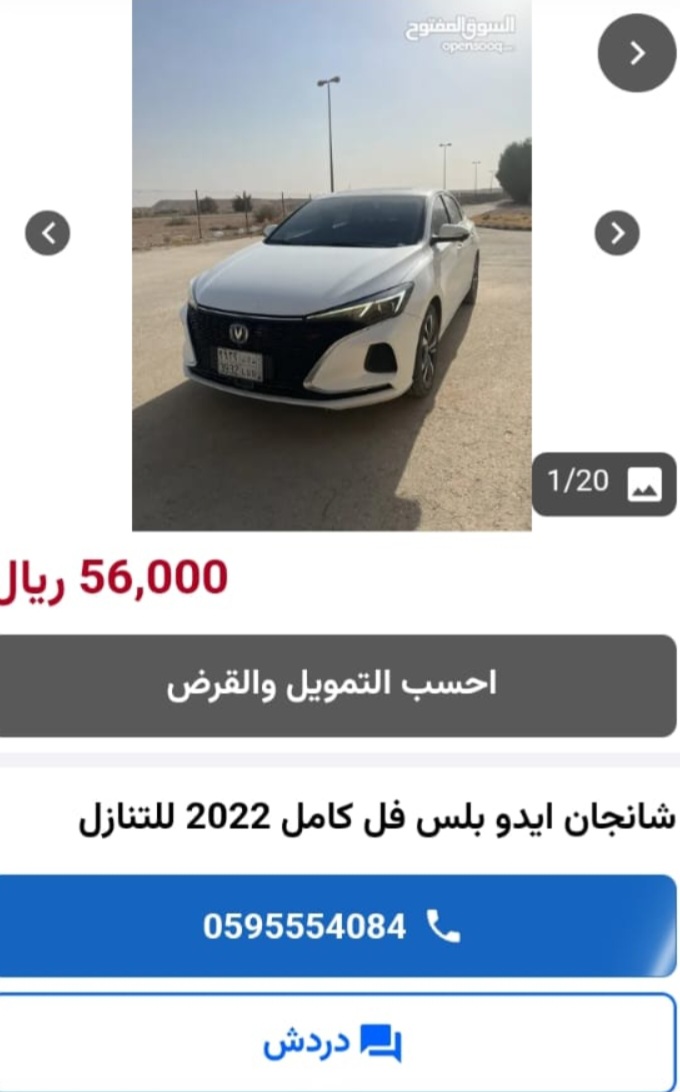The height and width of the screenshot is (1092, 680).
Task: Start a chat with دردش button
Action: pyautogui.click(x=338, y=1043)
